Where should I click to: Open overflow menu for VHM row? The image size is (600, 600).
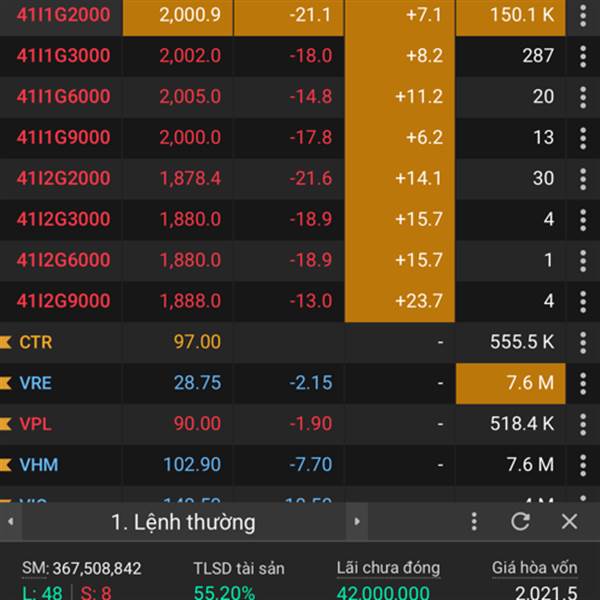tap(583, 465)
